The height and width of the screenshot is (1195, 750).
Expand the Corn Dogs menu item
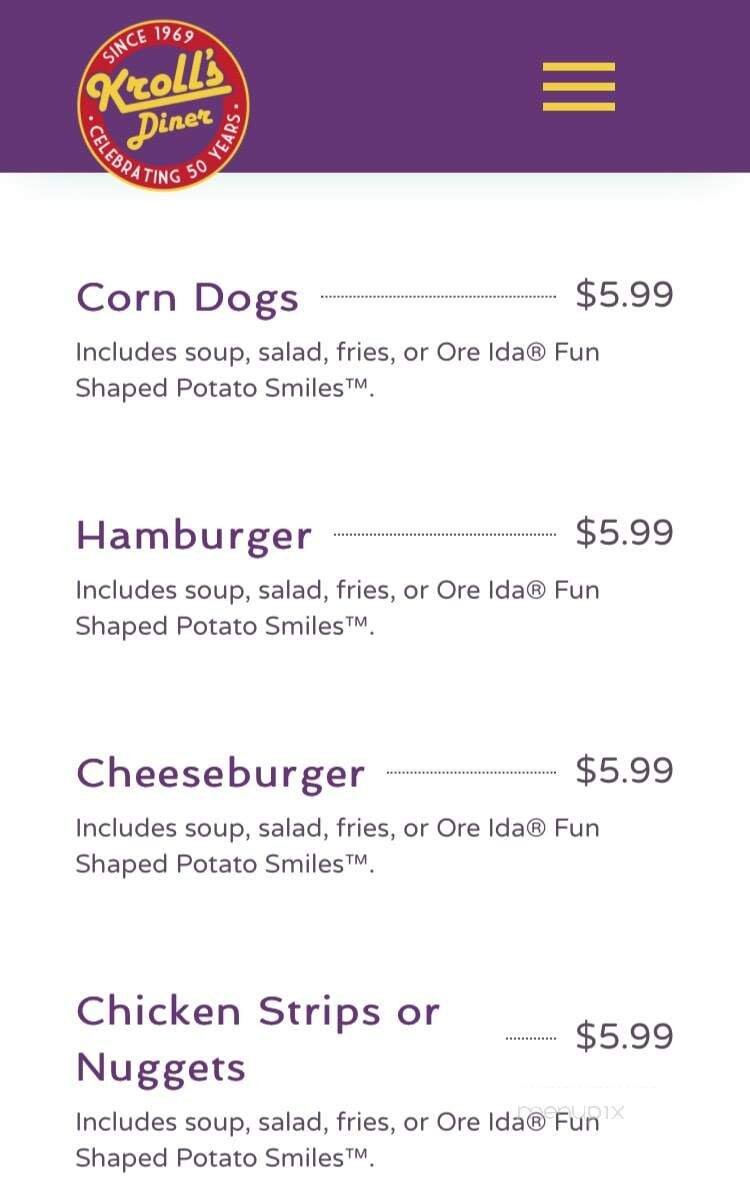pyautogui.click(x=186, y=296)
